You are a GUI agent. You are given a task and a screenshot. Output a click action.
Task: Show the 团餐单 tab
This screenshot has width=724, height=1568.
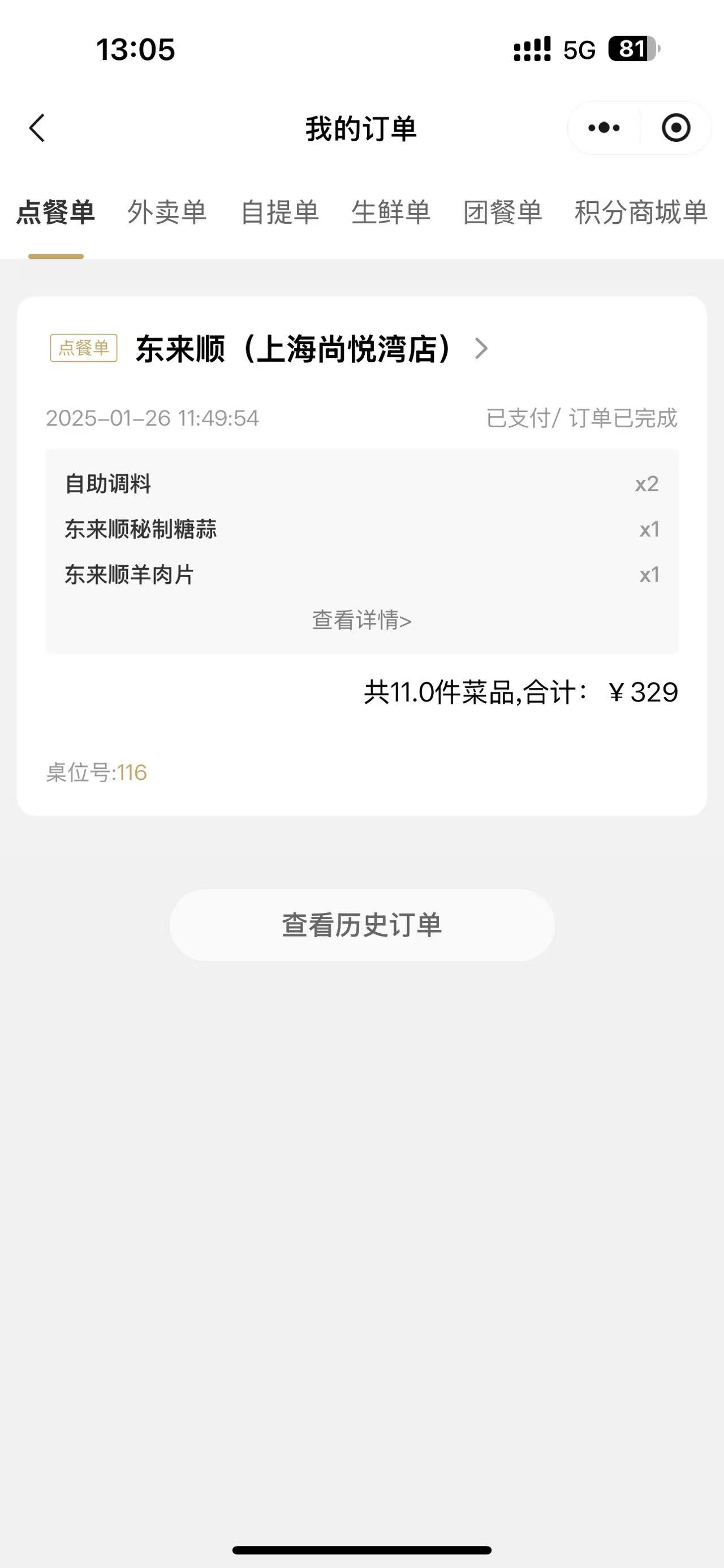click(503, 213)
